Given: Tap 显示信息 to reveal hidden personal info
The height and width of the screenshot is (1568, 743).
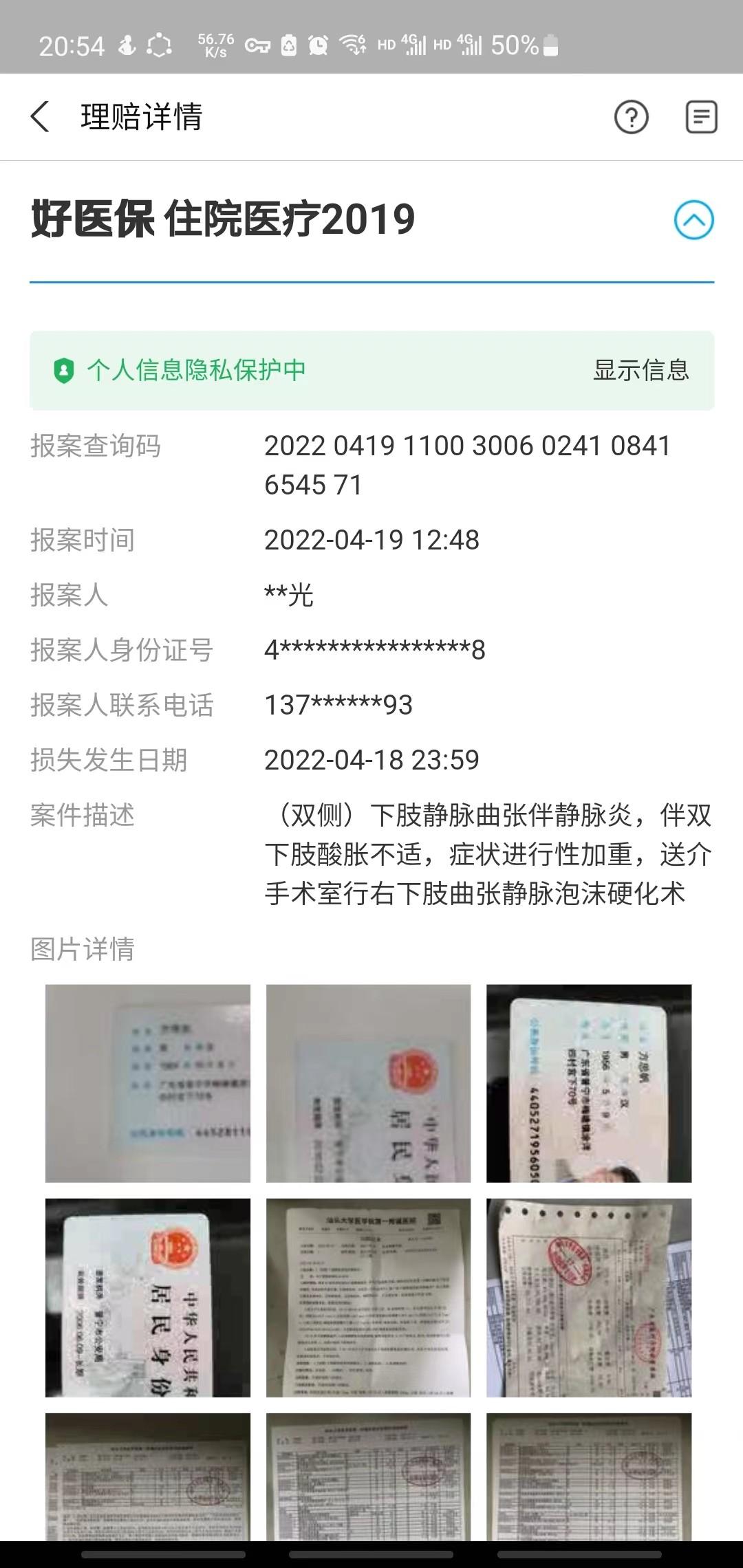Looking at the screenshot, I should [640, 371].
